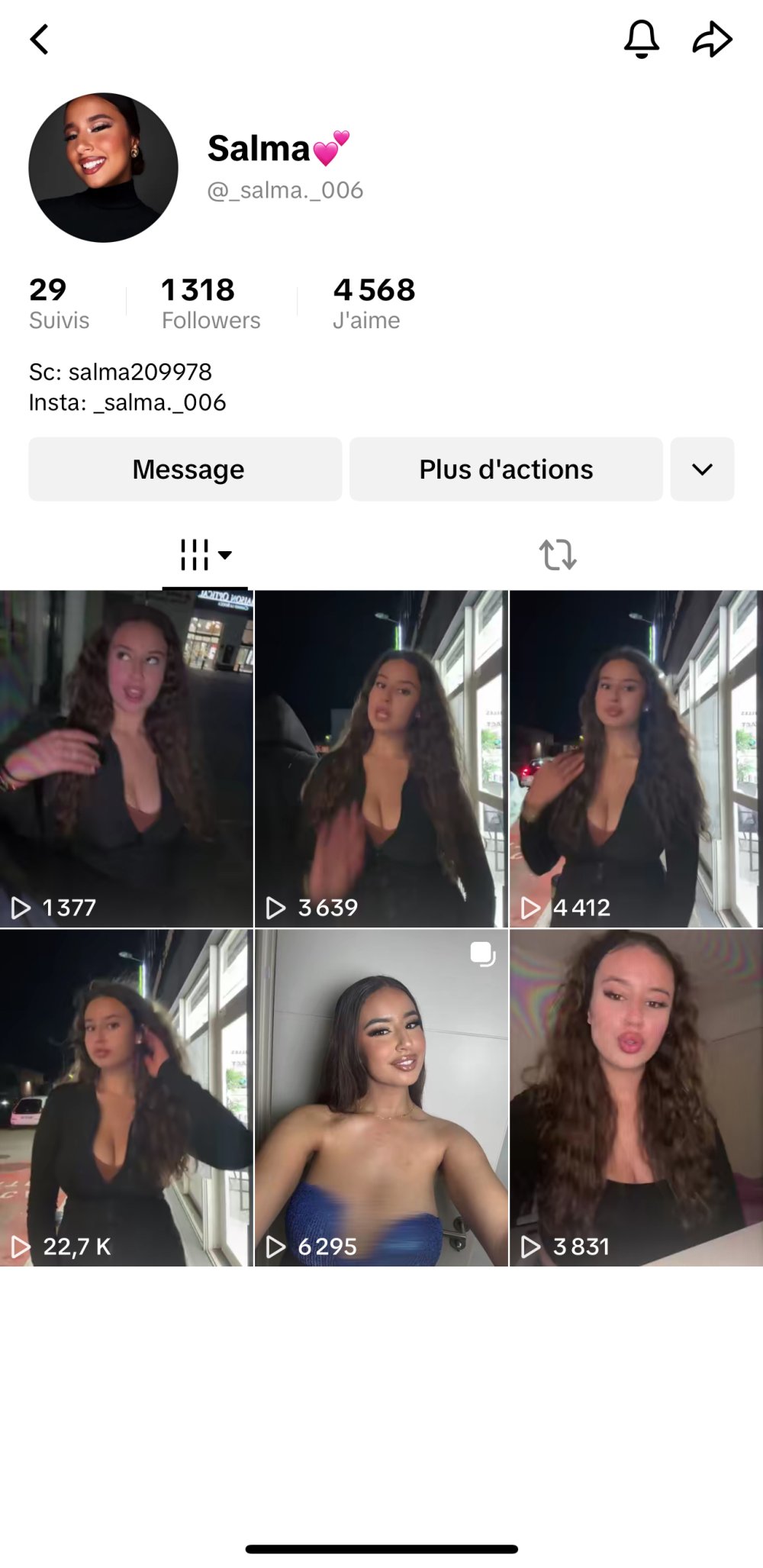The height and width of the screenshot is (1568, 763).
Task: View the 1318 Followers list
Action: (211, 303)
